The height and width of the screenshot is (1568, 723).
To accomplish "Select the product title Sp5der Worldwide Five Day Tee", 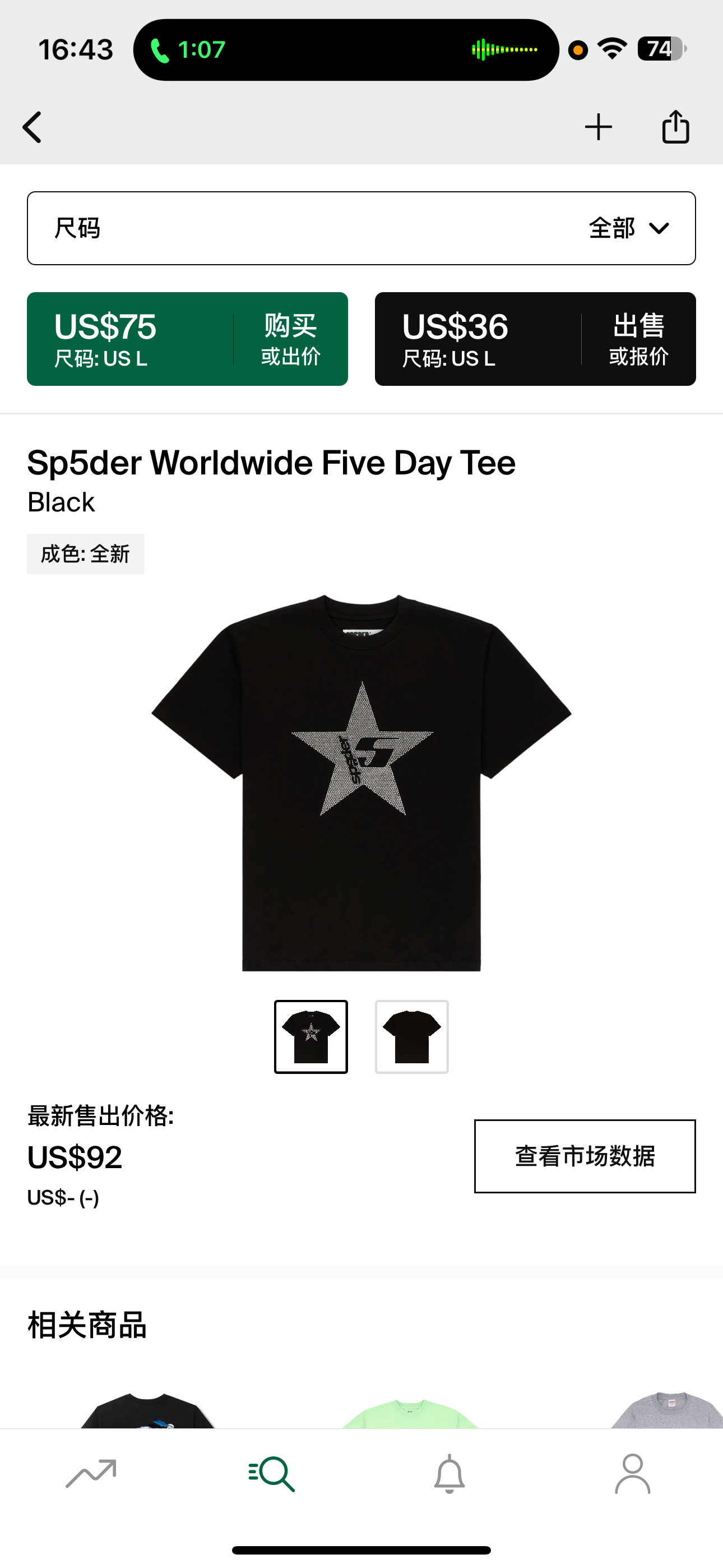I will pyautogui.click(x=270, y=463).
